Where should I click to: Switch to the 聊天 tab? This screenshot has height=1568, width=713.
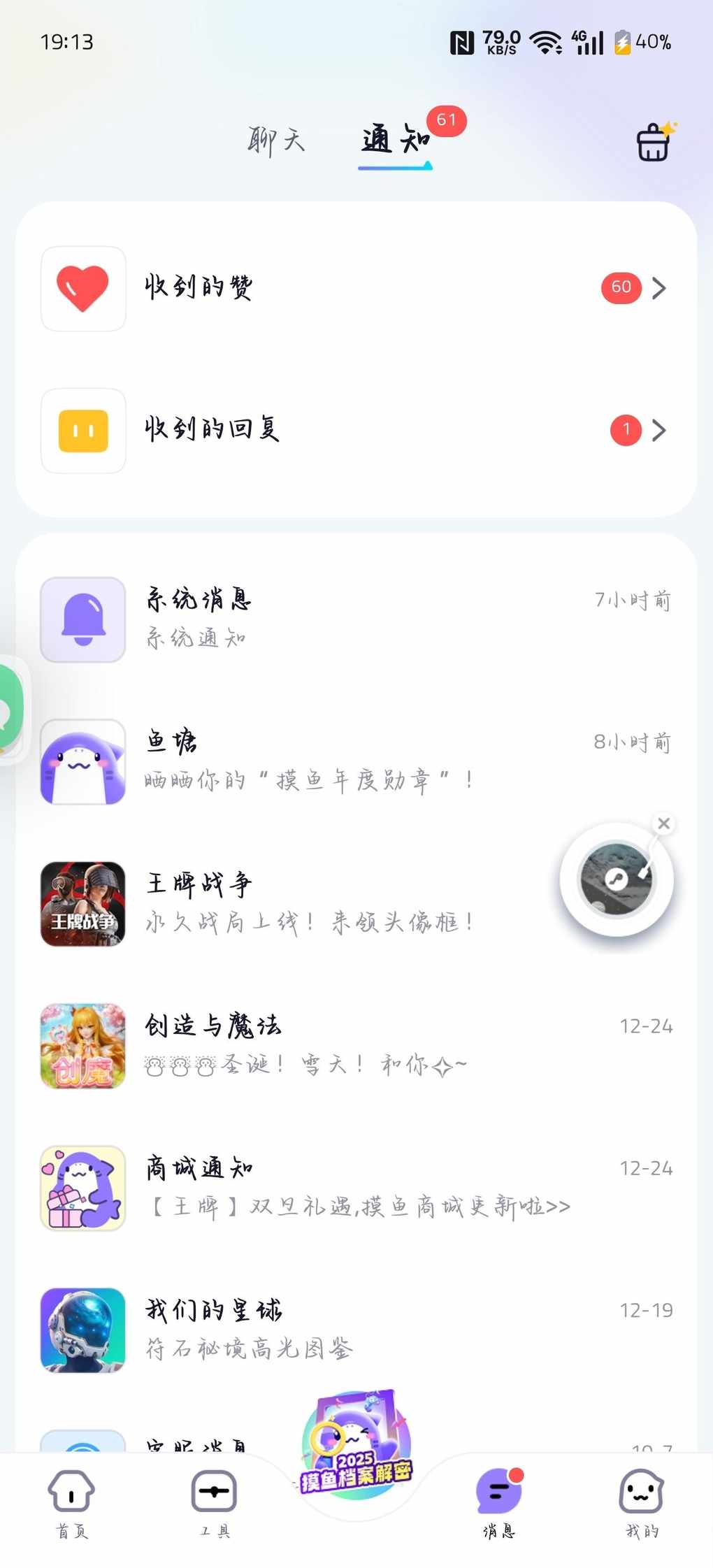coord(276,141)
